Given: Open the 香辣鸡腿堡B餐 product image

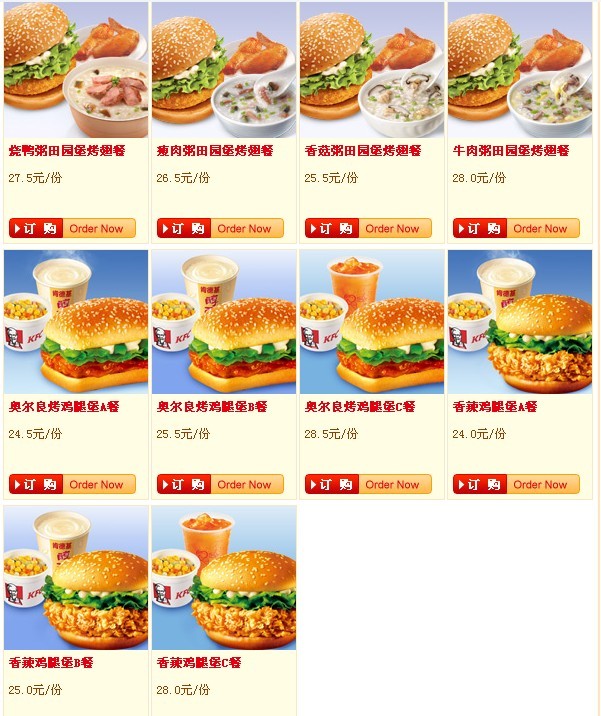Looking at the screenshot, I should [x=76, y=578].
